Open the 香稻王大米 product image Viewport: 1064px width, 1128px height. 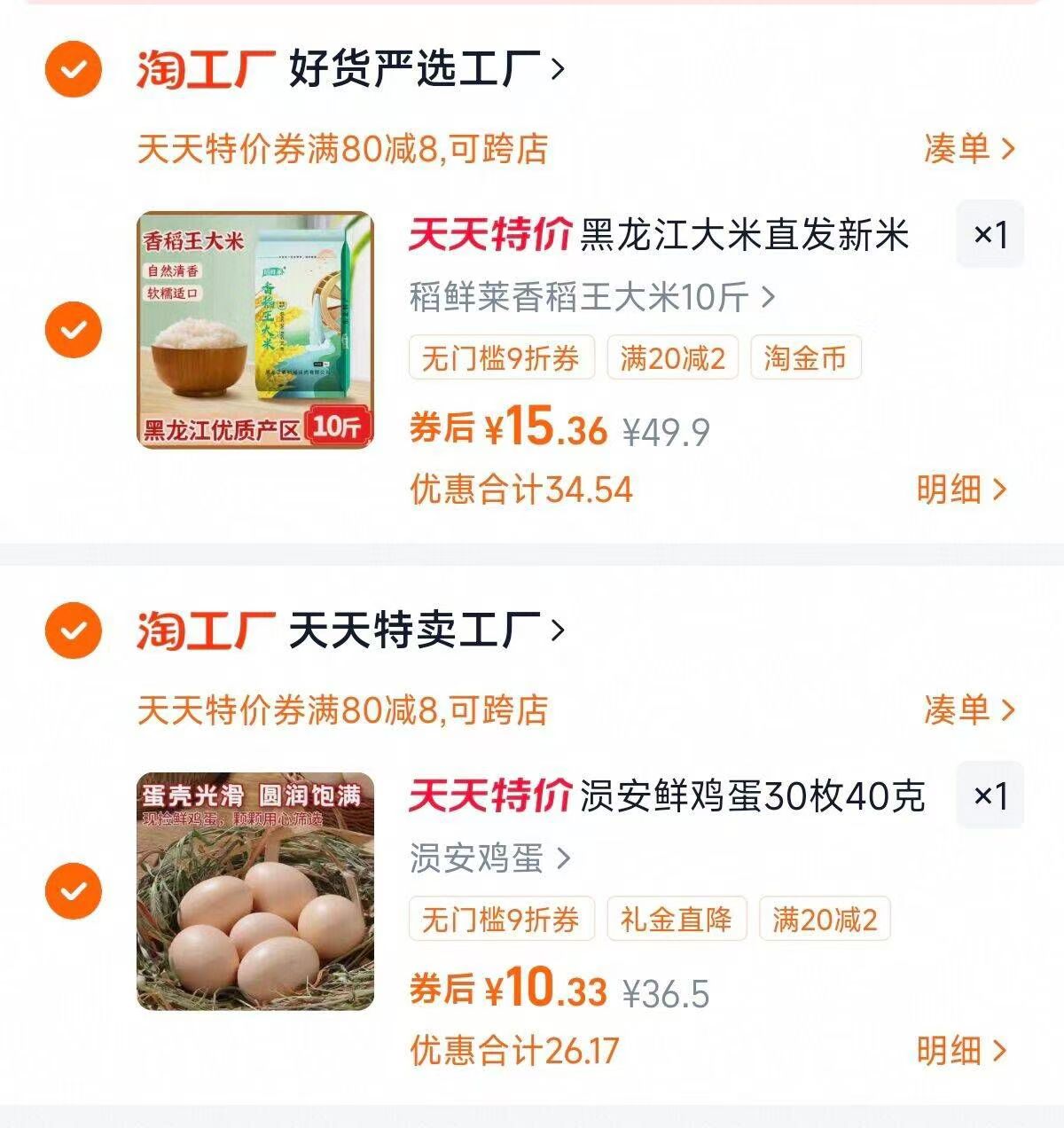point(255,330)
